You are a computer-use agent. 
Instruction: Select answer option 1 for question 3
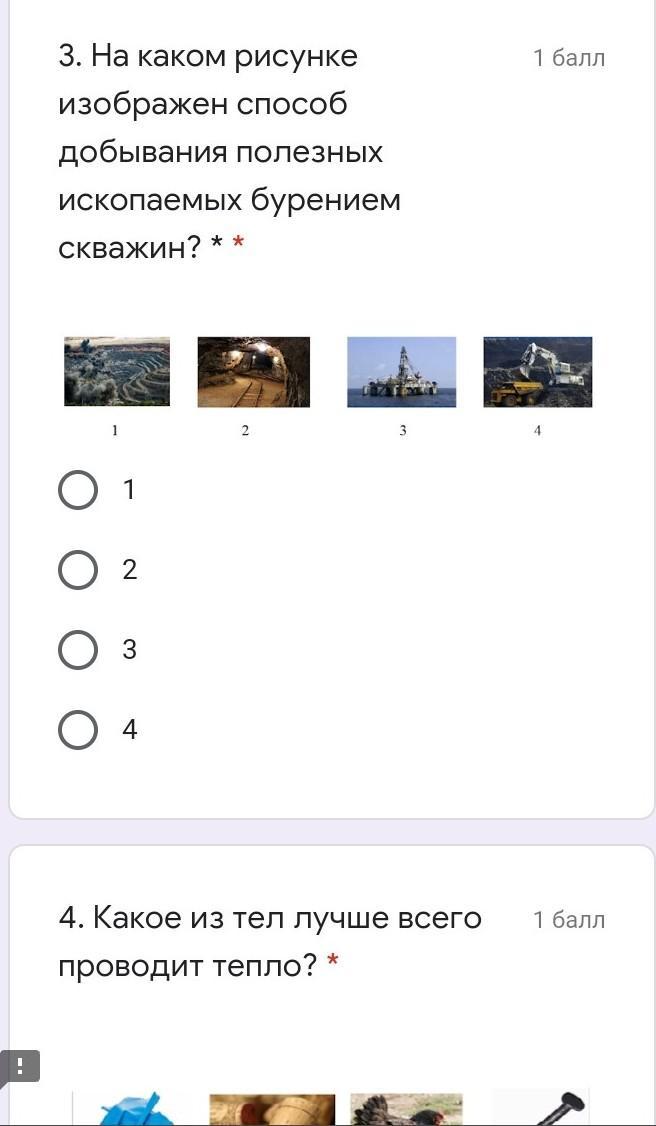click(78, 490)
